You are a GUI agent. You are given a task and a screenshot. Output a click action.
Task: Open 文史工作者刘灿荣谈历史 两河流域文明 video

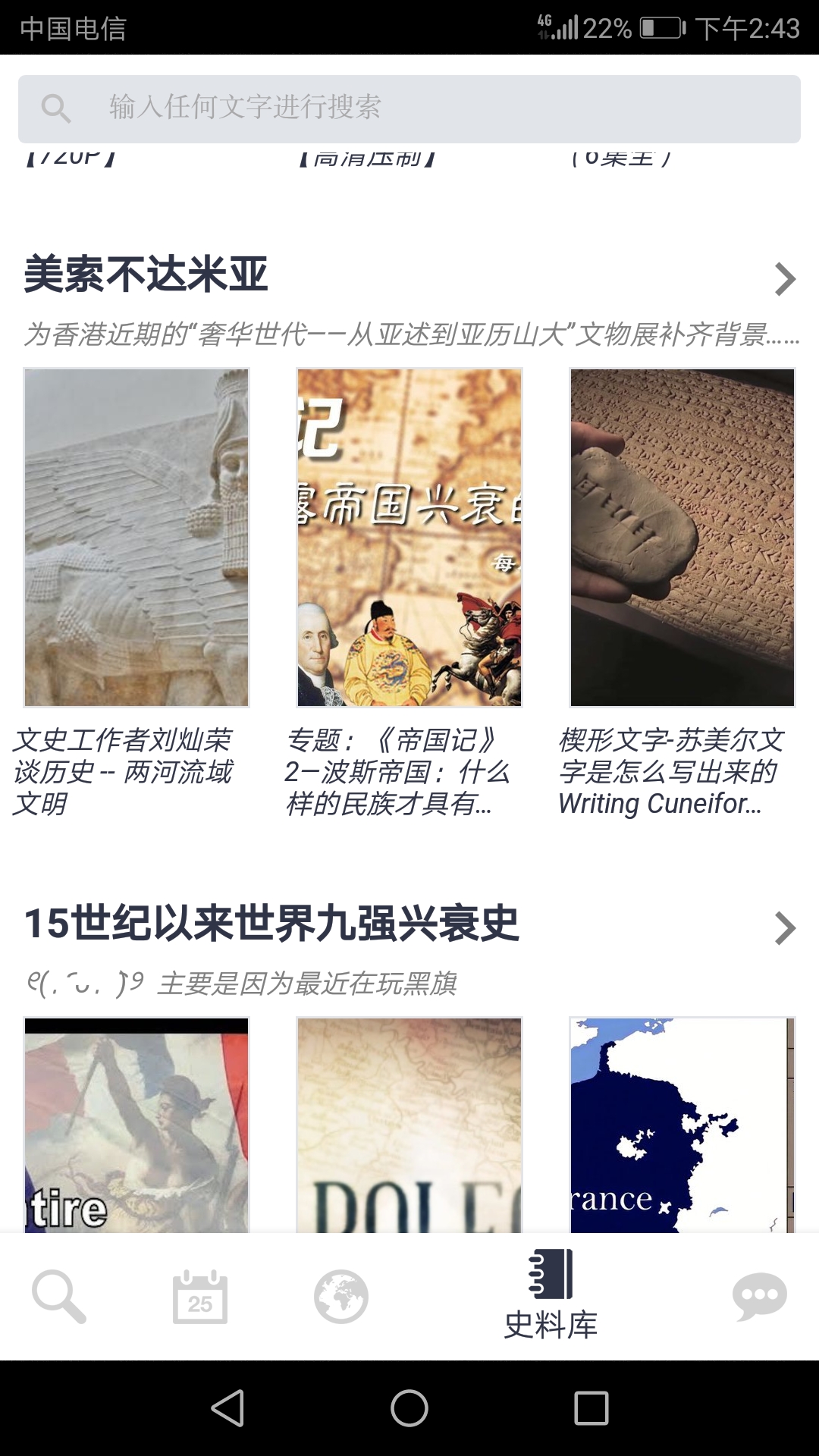click(136, 537)
